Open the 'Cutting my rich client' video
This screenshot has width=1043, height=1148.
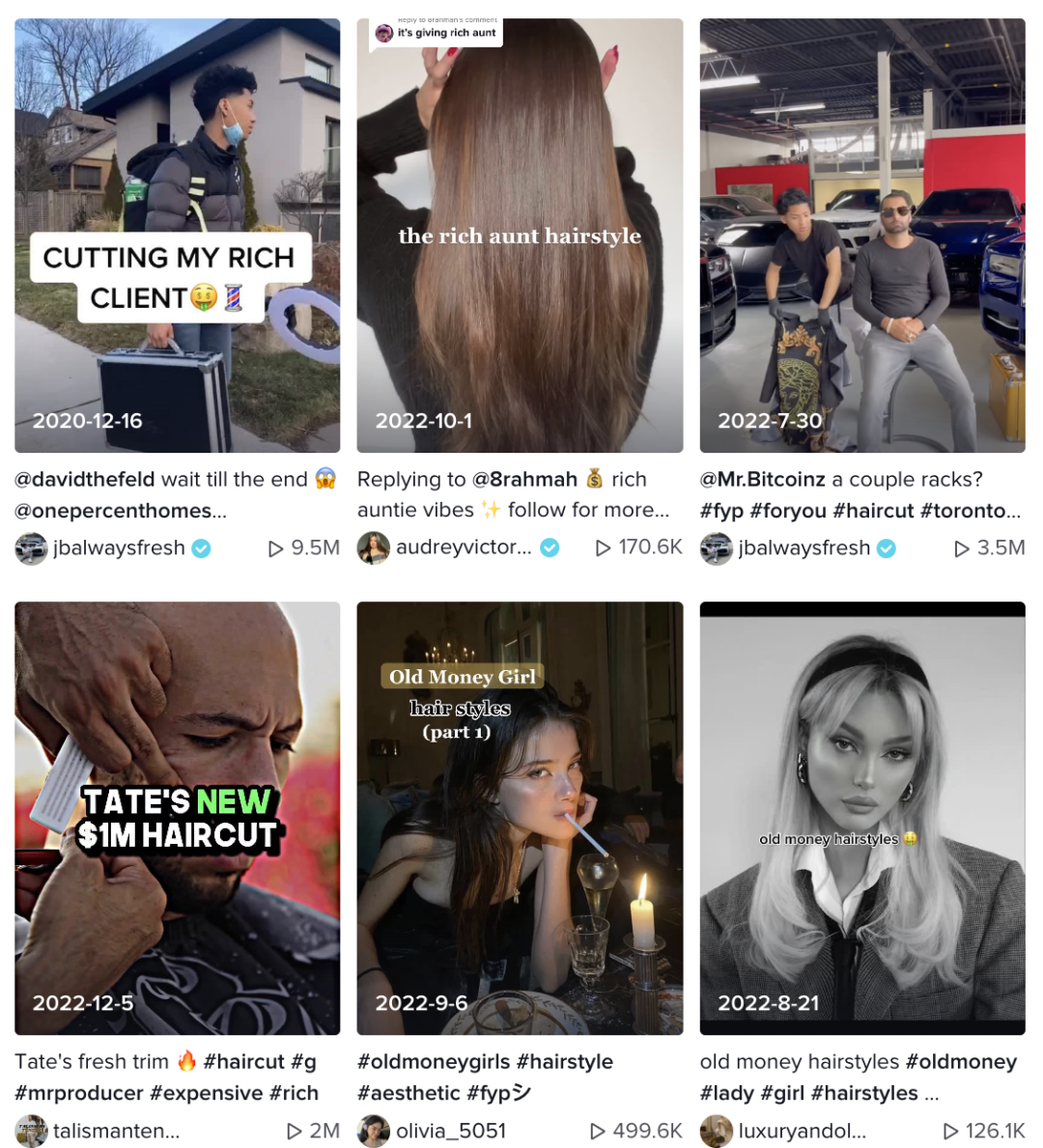[177, 235]
